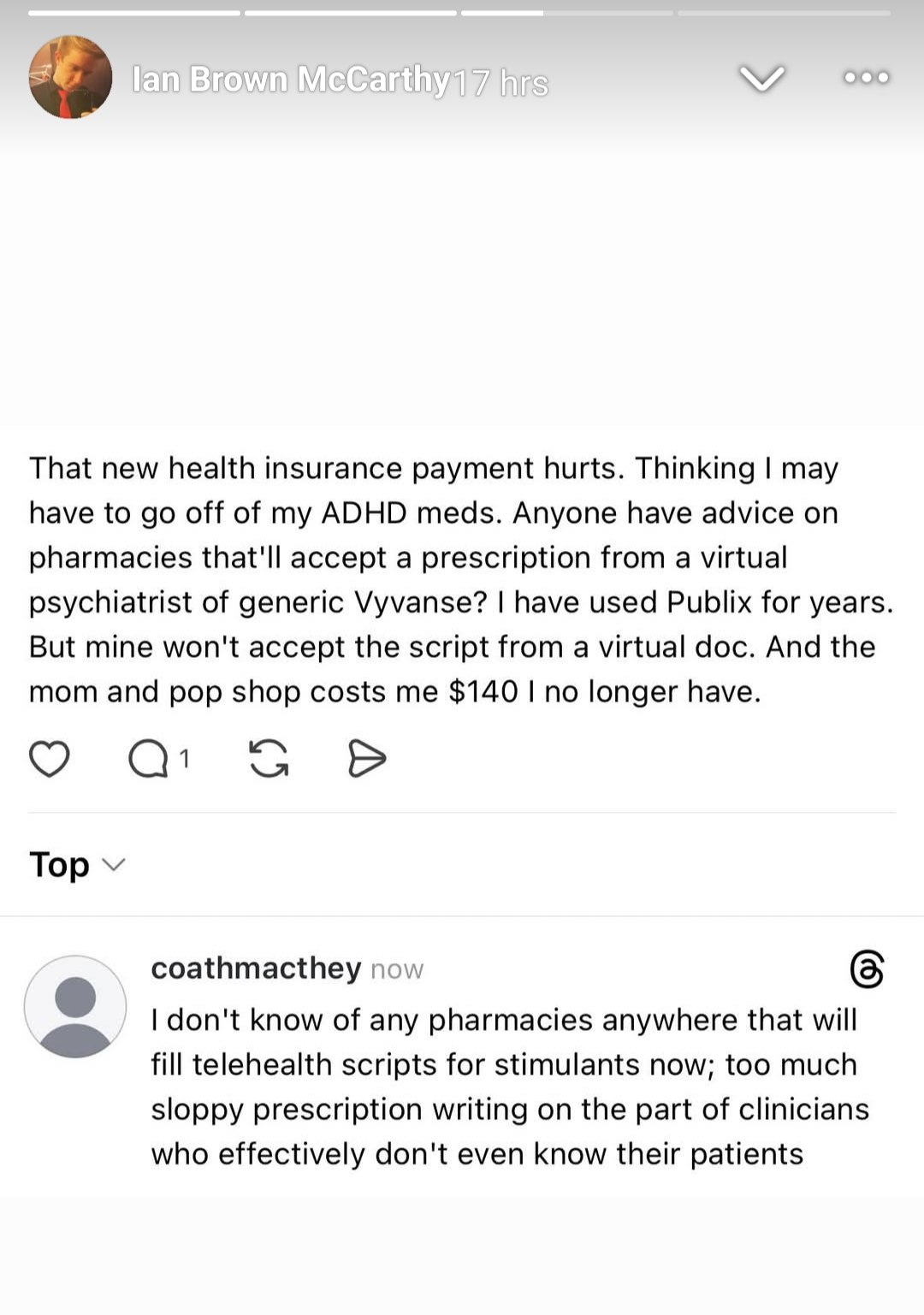Like the post about health insurance
Image resolution: width=924 pixels, height=1315 pixels.
[x=50, y=759]
